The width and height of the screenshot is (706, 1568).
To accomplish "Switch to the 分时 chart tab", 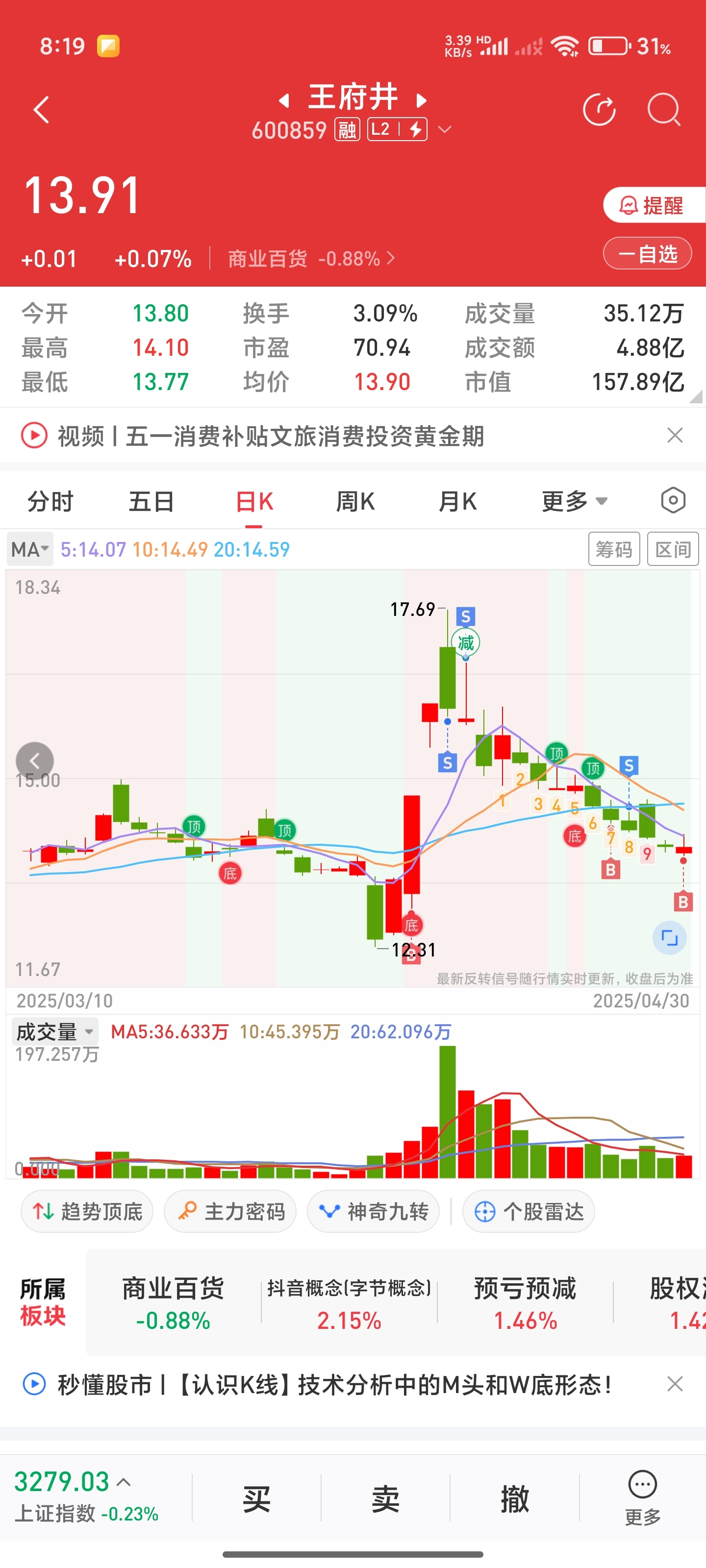I will (x=50, y=502).
